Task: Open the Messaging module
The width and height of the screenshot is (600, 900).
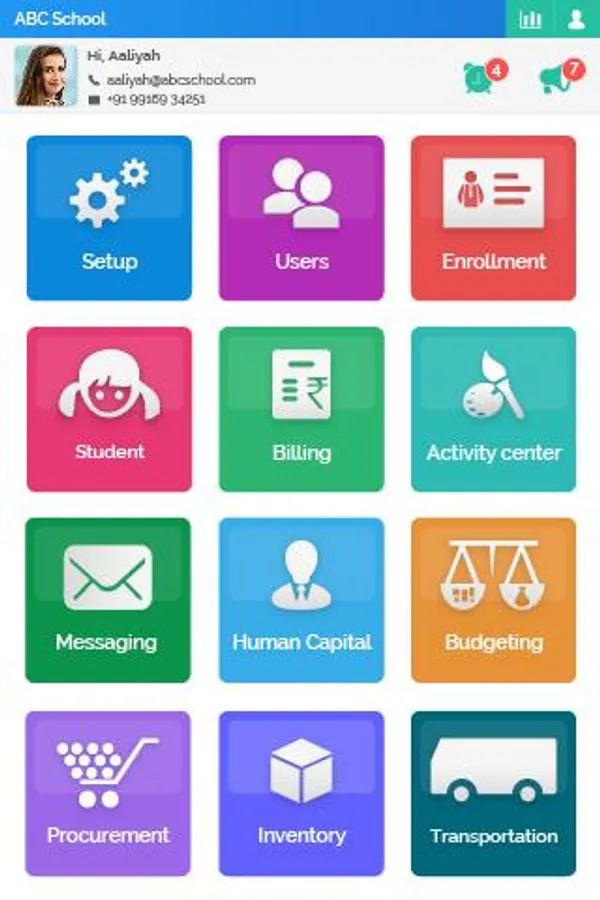Action: 108,600
